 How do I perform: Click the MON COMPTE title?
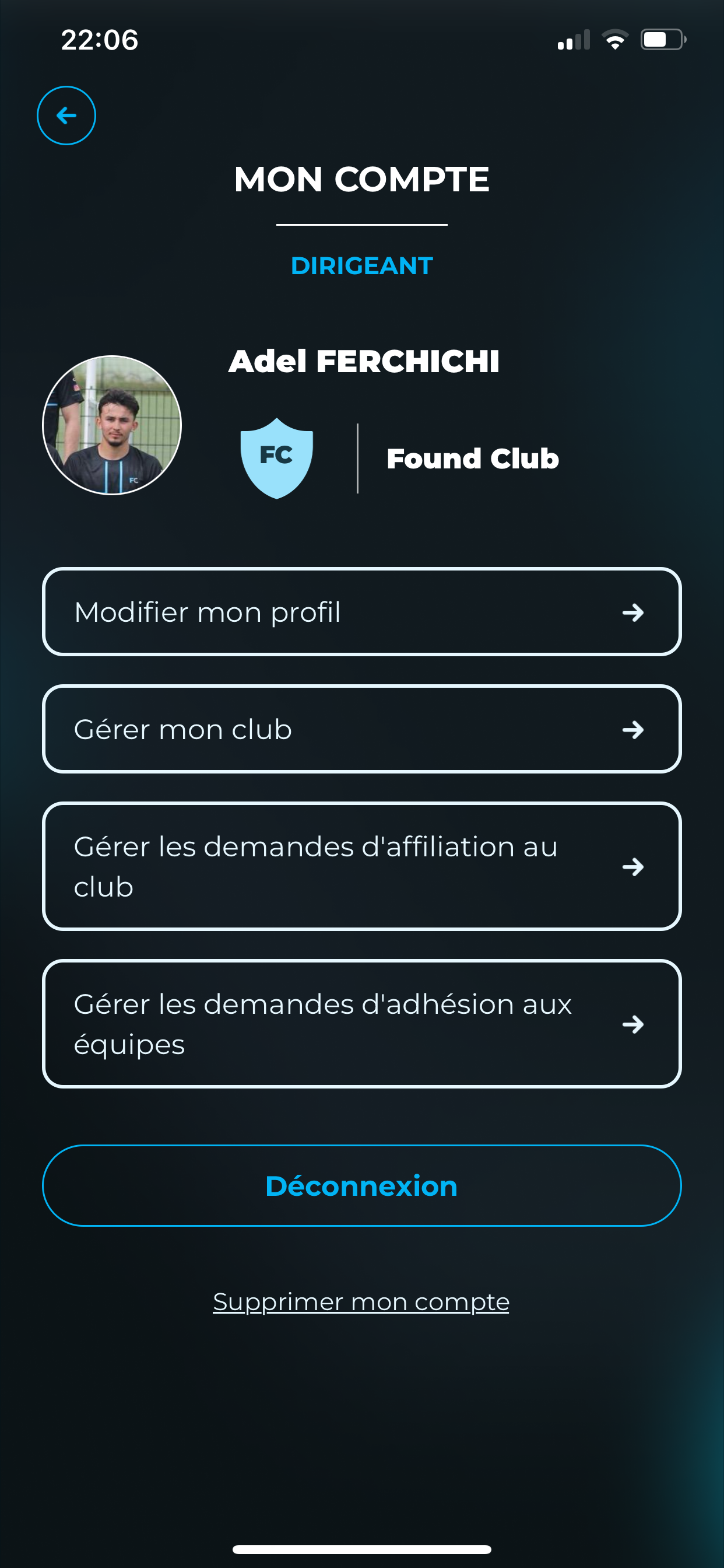361,180
